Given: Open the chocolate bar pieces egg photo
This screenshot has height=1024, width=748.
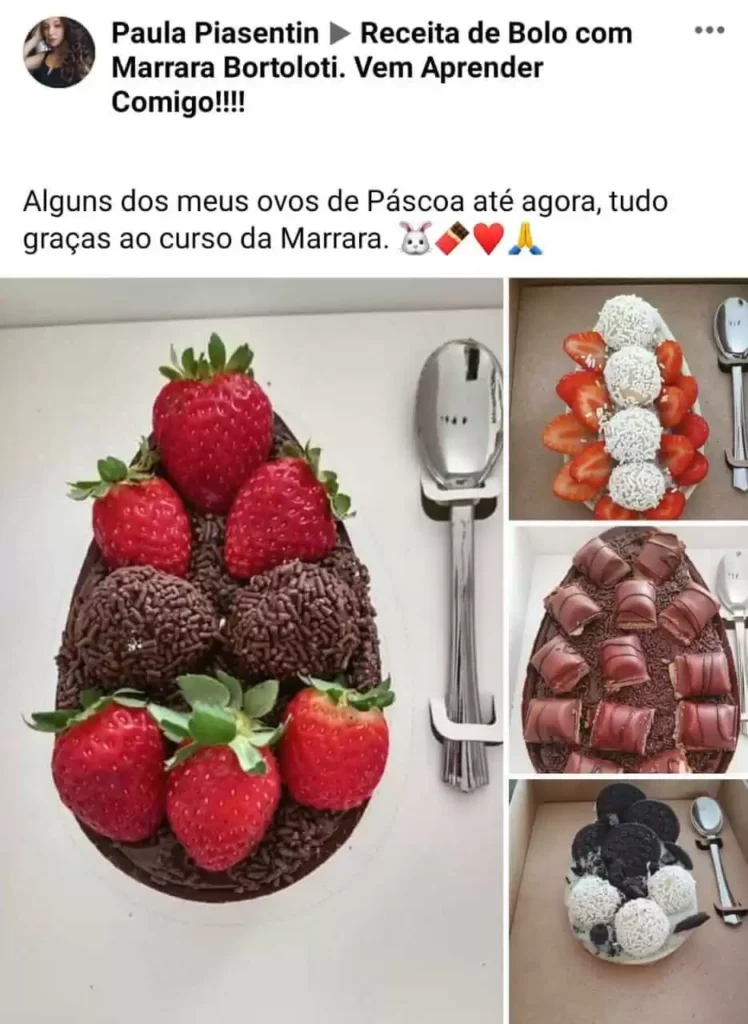Looking at the screenshot, I should click(x=628, y=650).
